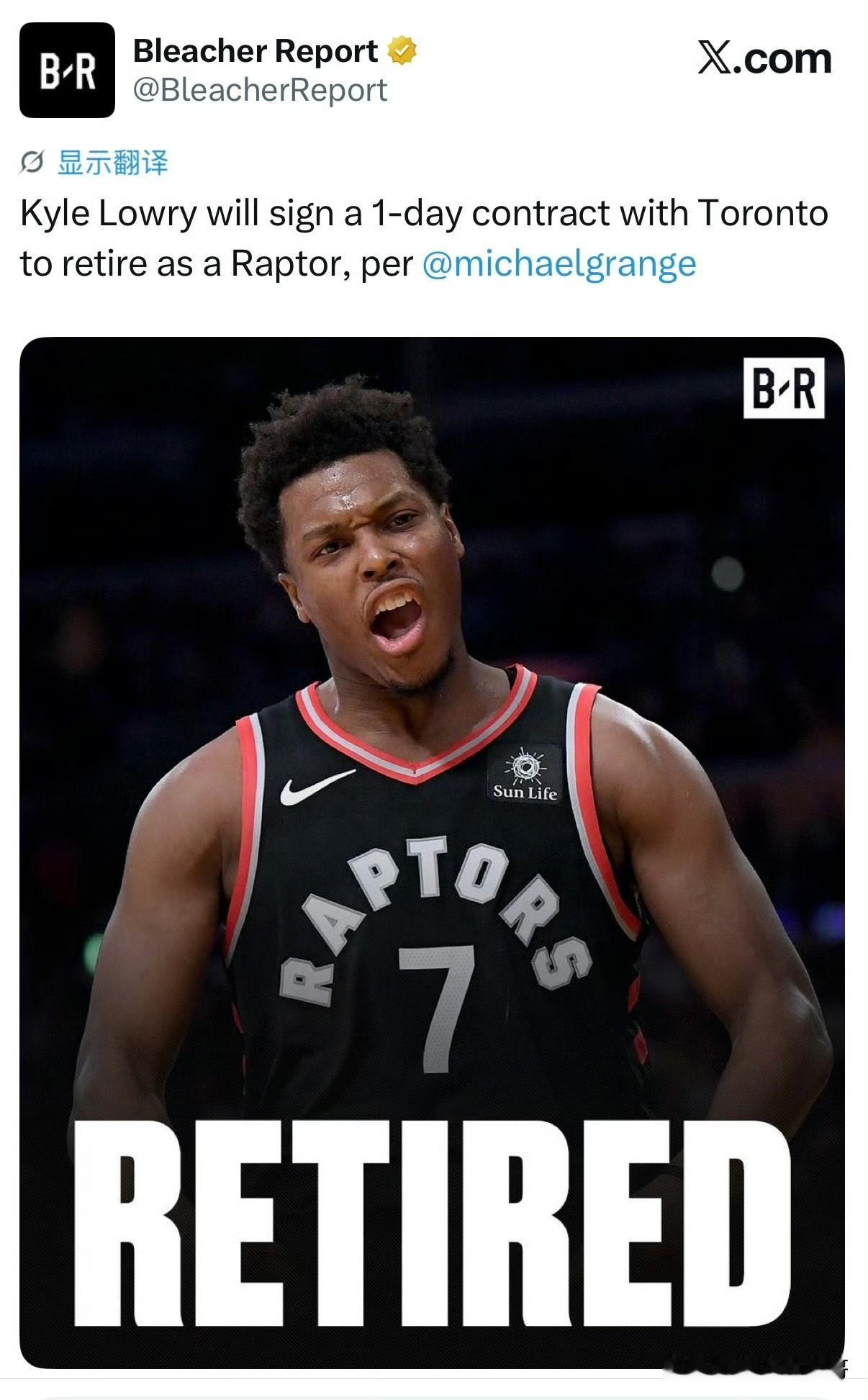The height and width of the screenshot is (1400, 868).
Task: Open the @michaelgrange mention
Action: [559, 263]
